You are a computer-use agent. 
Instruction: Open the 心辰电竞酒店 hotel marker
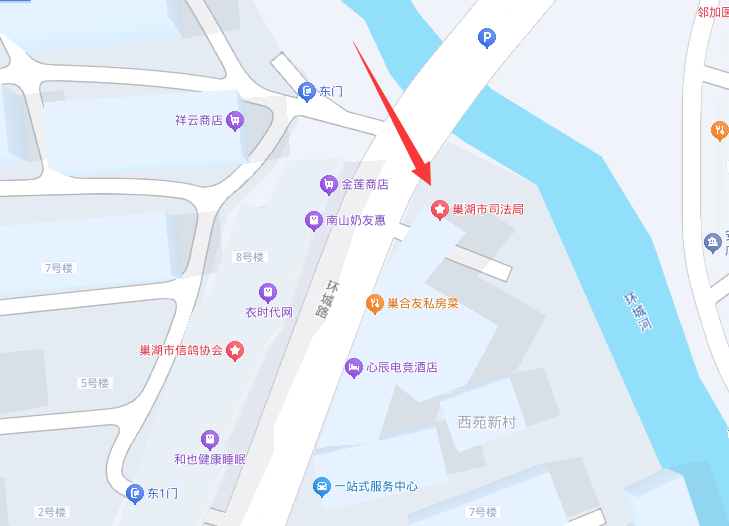(353, 368)
